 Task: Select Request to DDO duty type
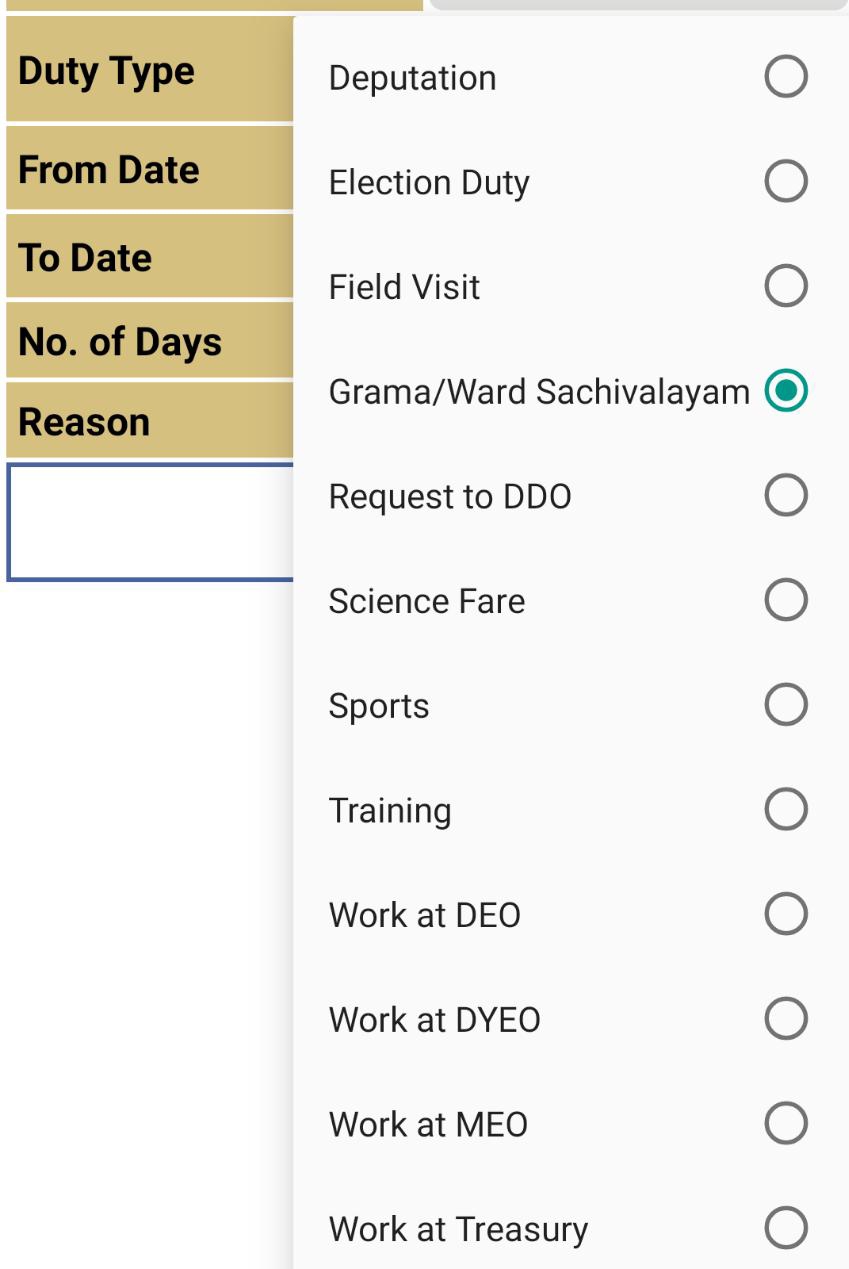(784, 495)
